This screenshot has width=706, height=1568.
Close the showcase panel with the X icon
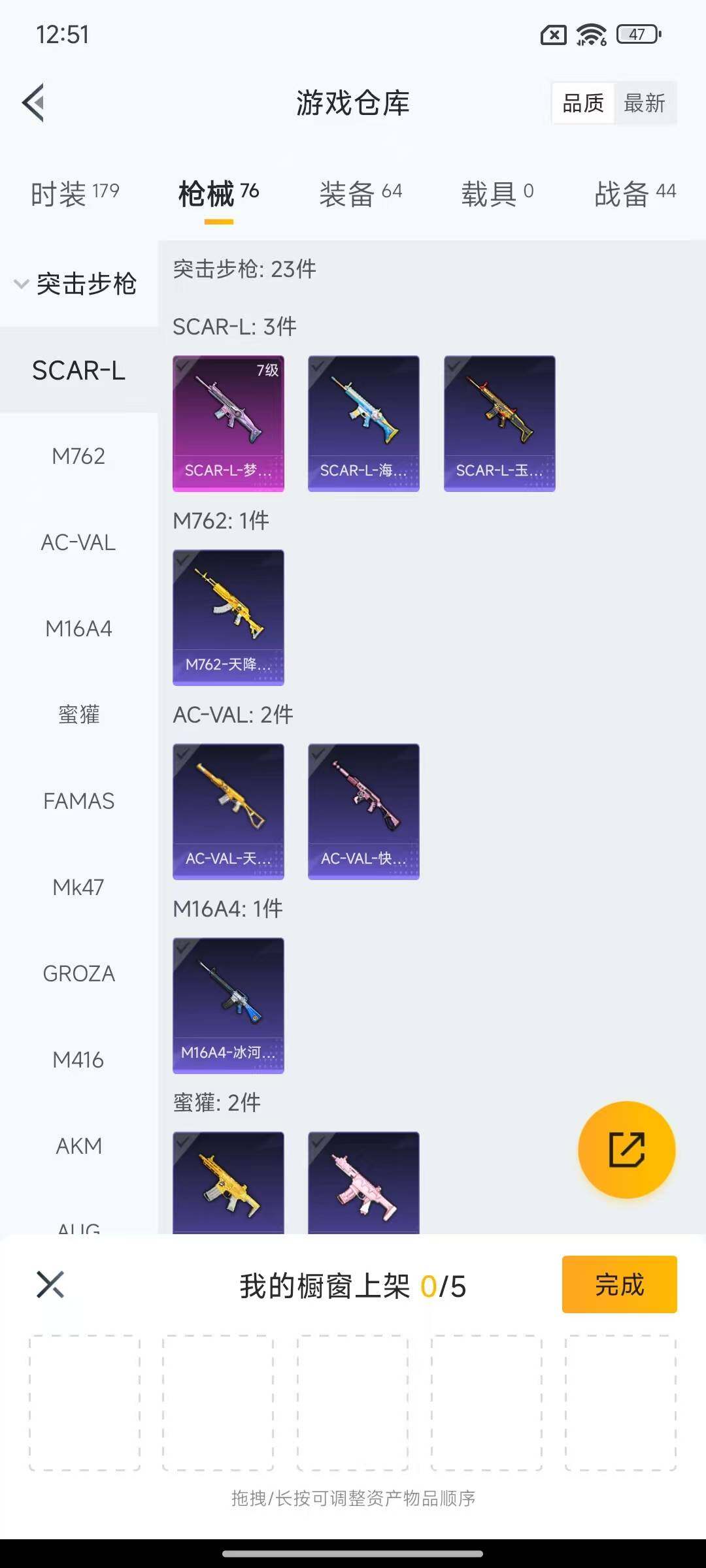(49, 1284)
